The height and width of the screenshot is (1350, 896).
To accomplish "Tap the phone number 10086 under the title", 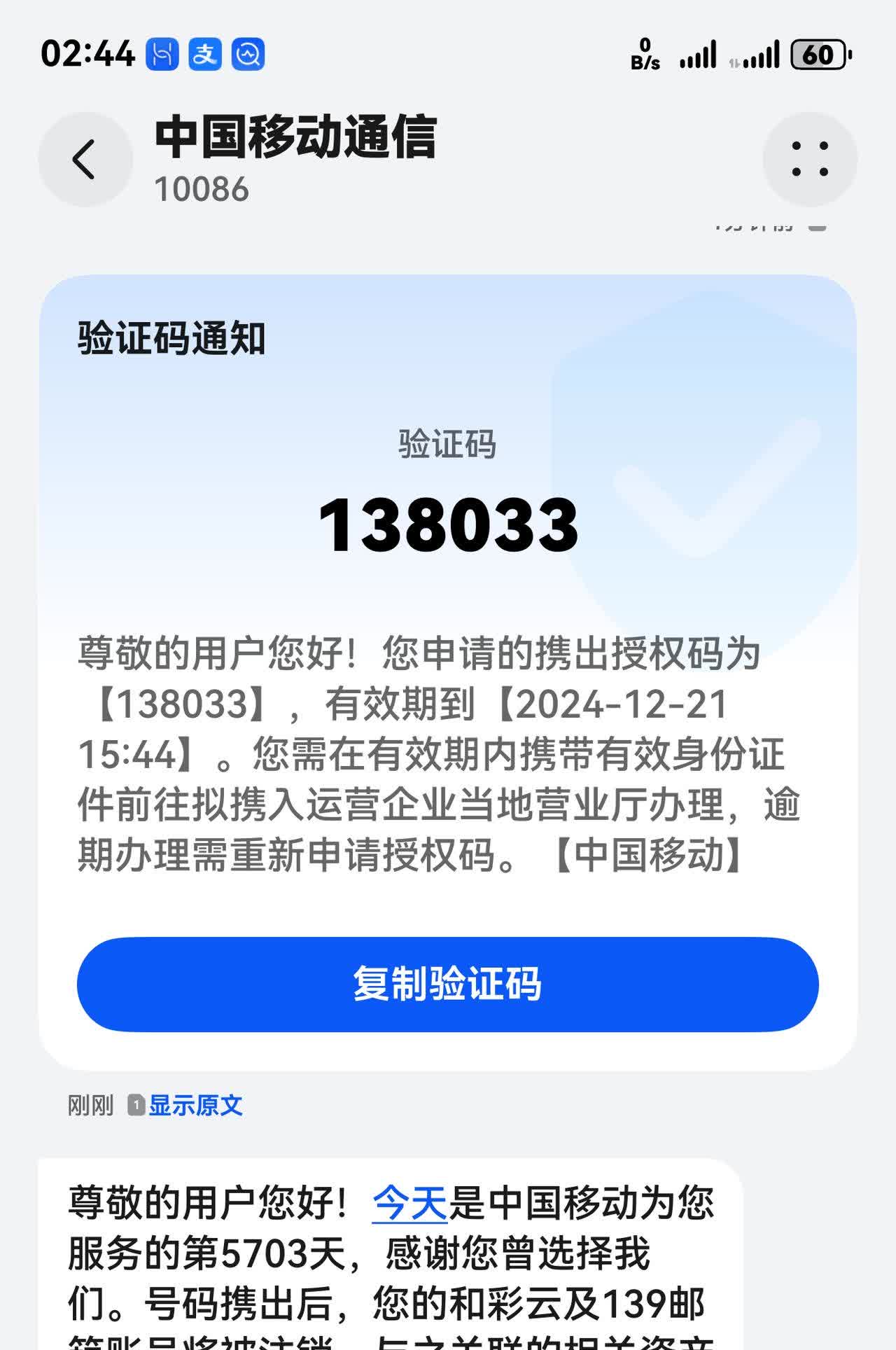I will point(202,189).
